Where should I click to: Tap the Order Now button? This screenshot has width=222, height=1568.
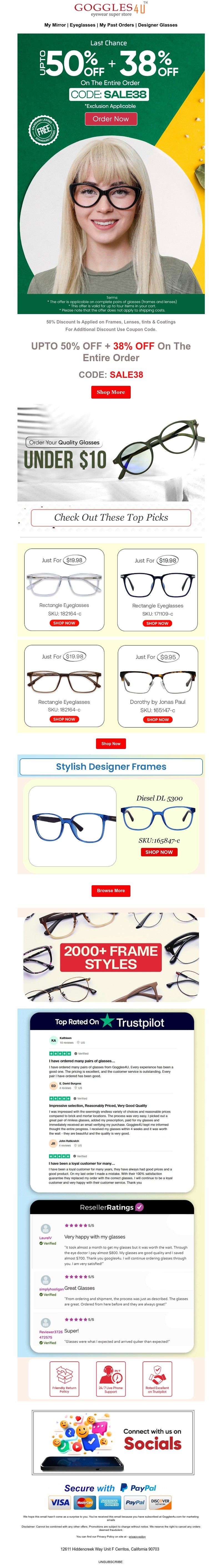coord(111,119)
